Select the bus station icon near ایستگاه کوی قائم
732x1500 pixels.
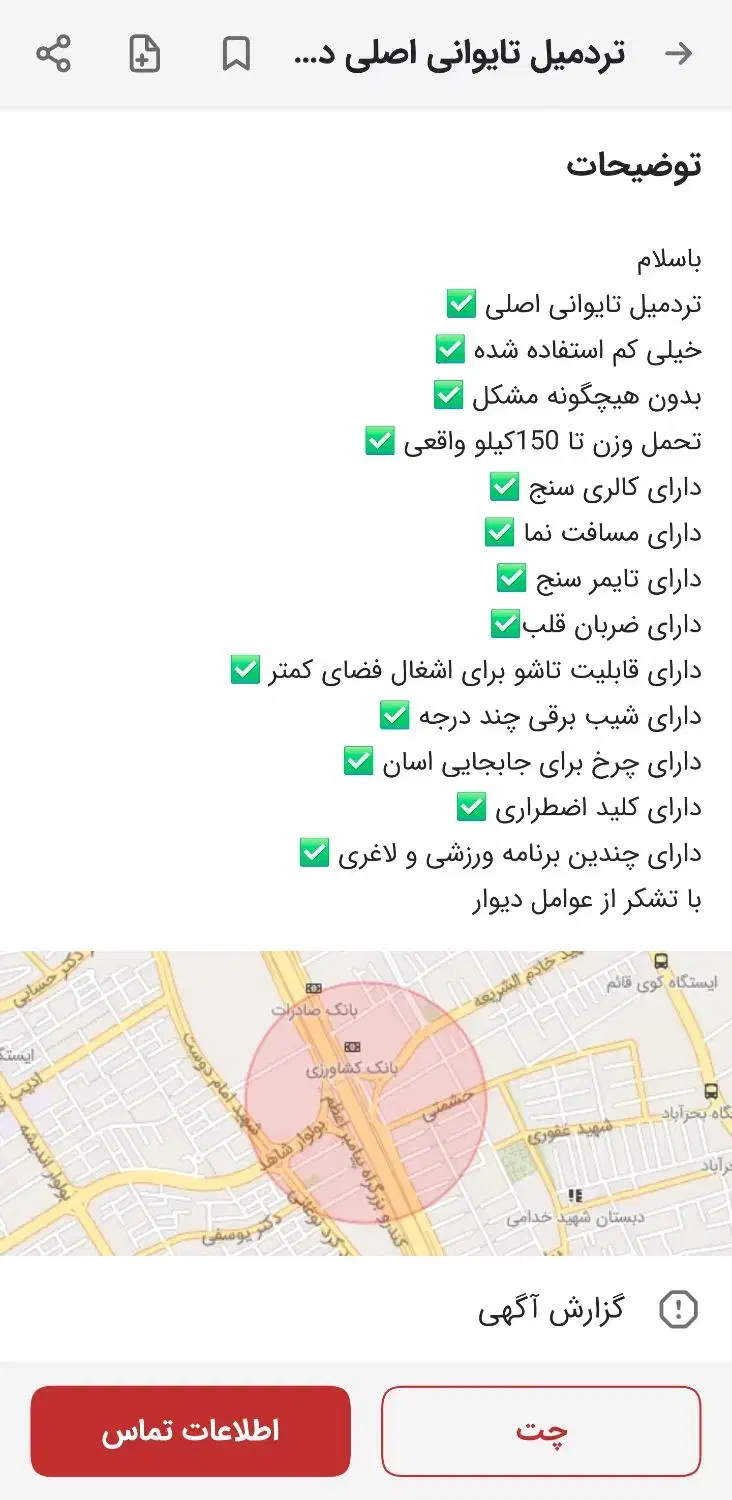[x=661, y=963]
